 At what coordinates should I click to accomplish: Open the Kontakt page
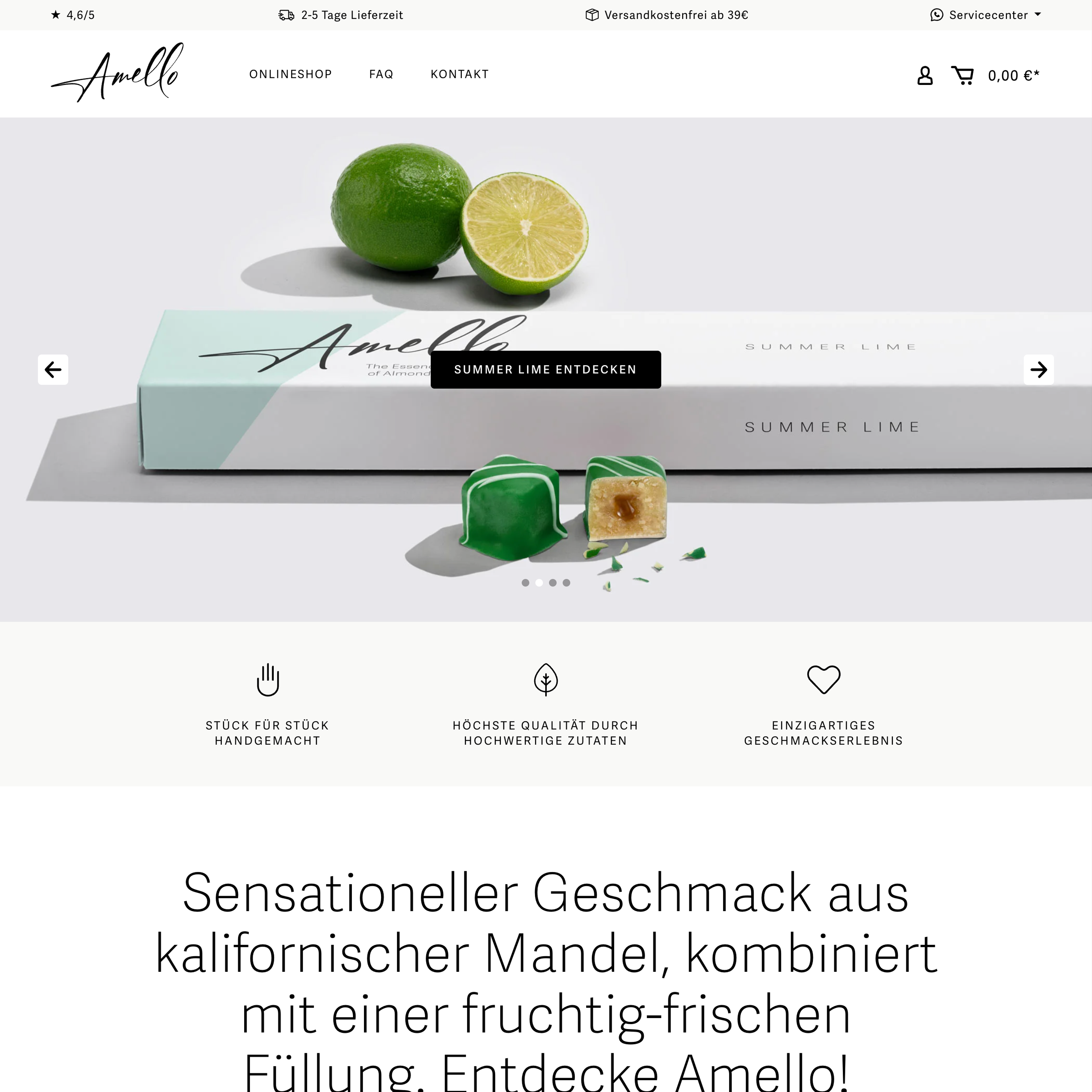[460, 74]
